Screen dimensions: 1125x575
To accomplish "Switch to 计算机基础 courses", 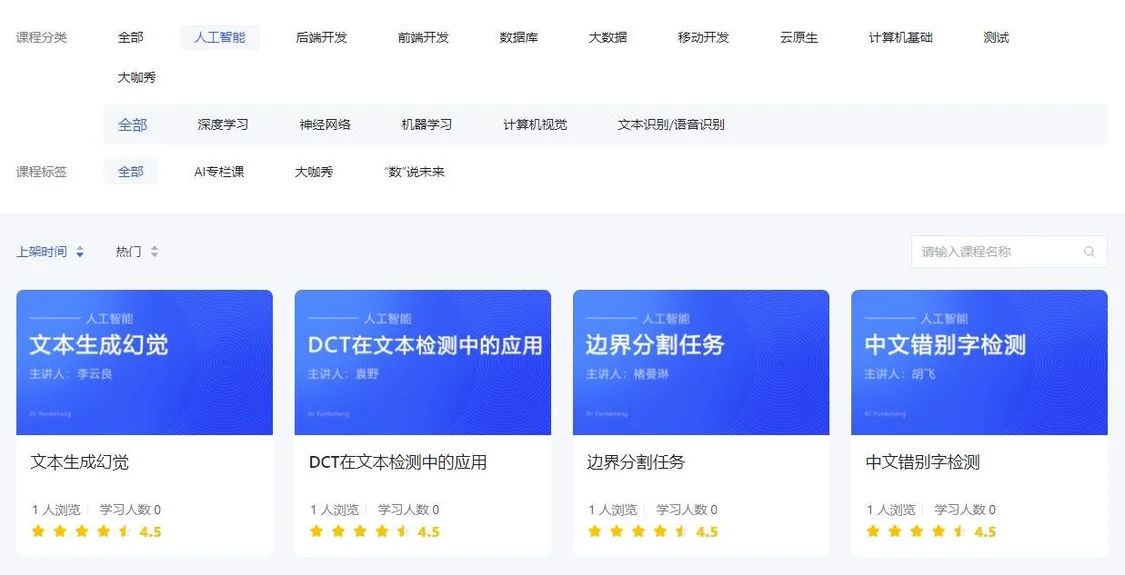I will [x=900, y=38].
